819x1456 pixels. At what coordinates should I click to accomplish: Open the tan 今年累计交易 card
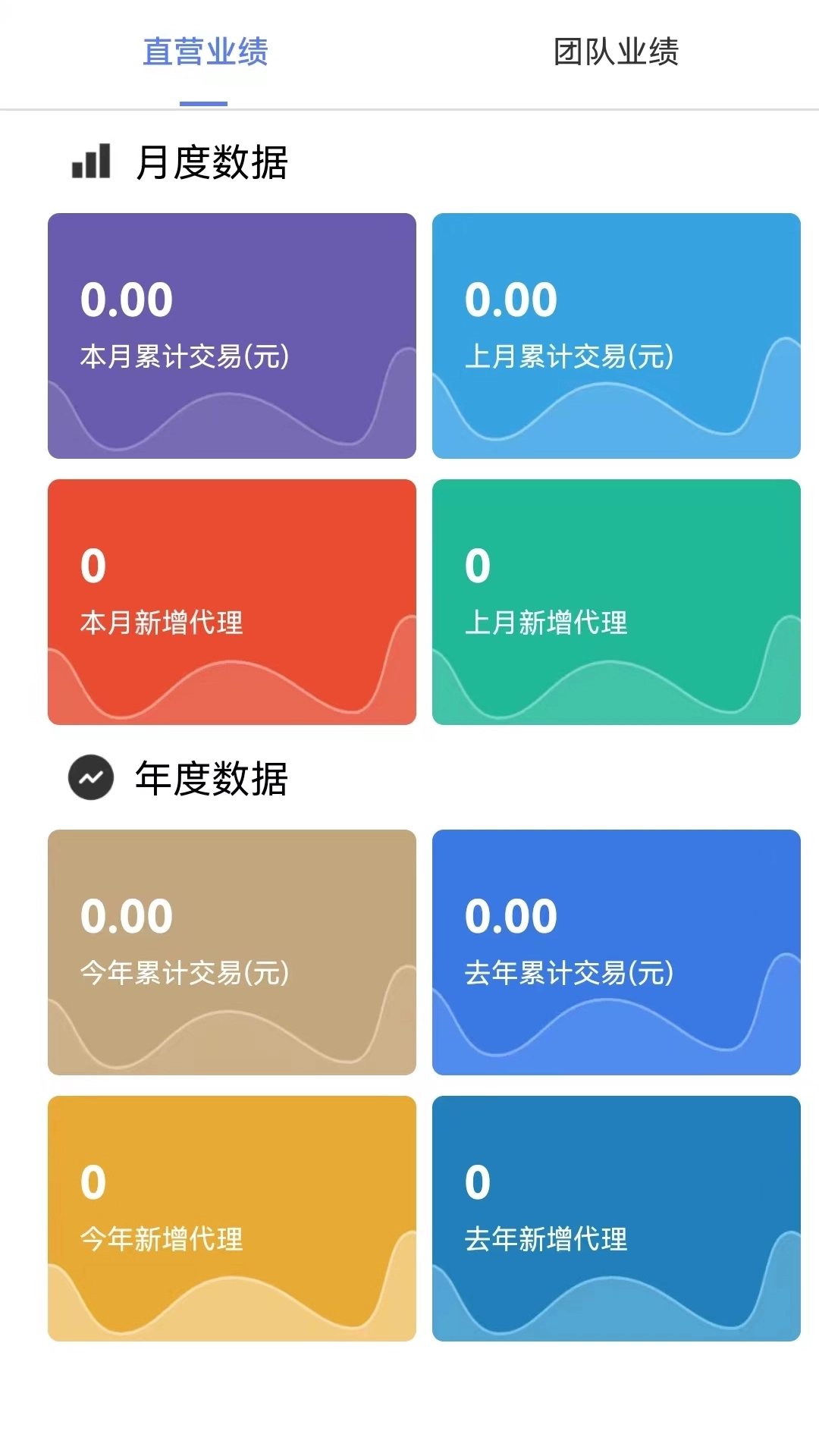click(x=231, y=950)
